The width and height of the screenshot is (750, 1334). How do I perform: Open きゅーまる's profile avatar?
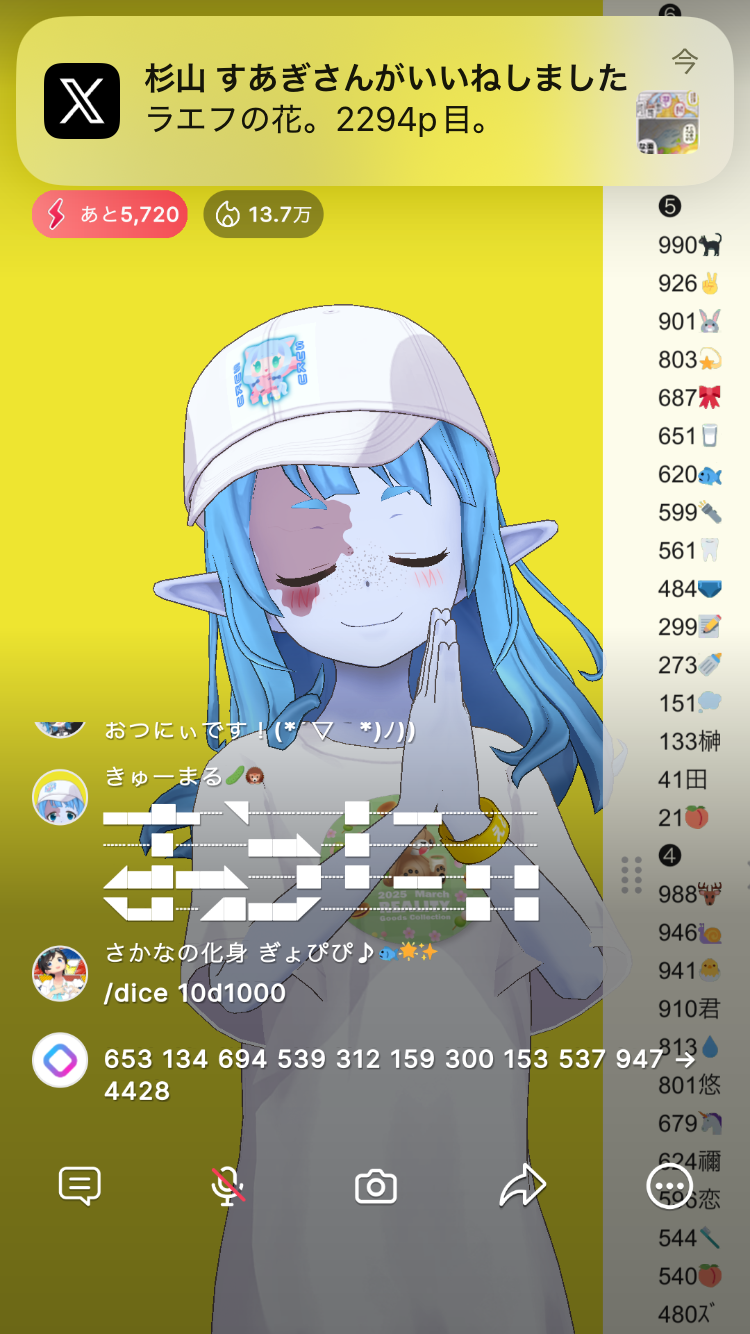tap(60, 797)
